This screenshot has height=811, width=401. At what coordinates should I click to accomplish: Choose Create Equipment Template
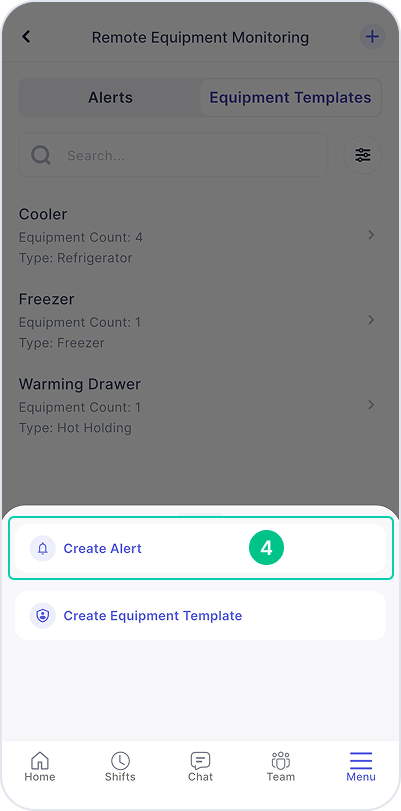point(200,615)
